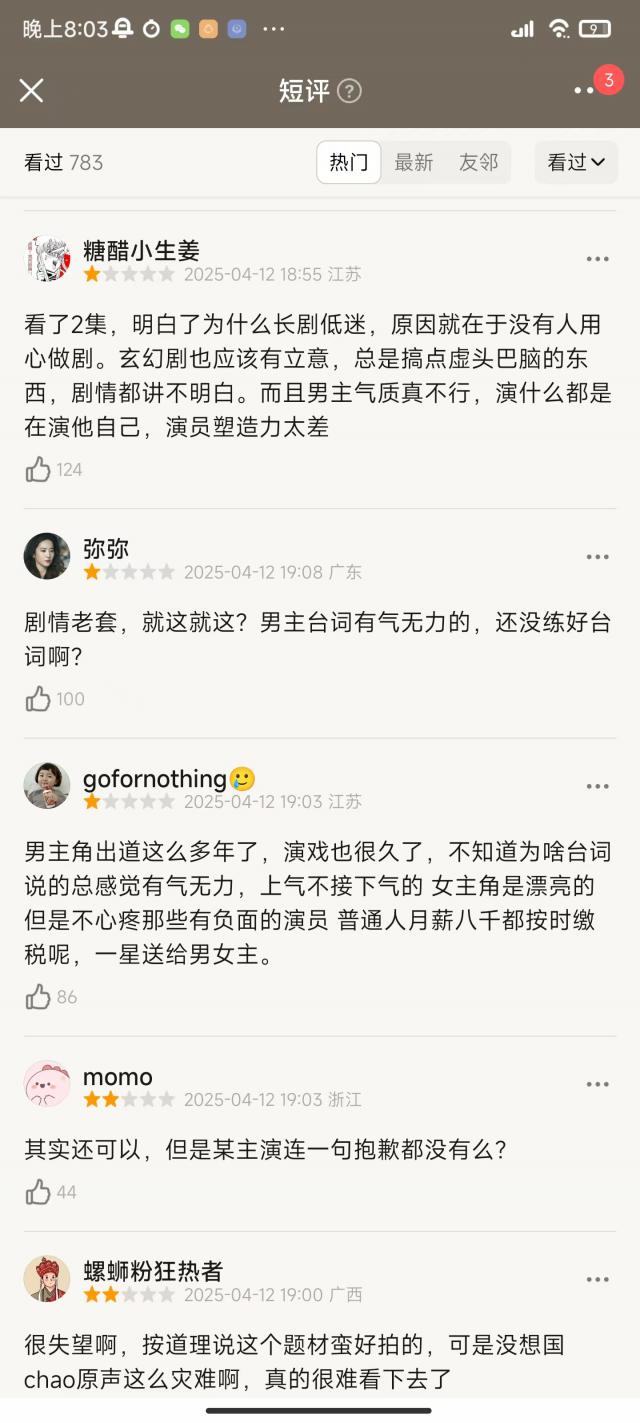Open more options on 糖醋小生姜's review

coord(598,259)
